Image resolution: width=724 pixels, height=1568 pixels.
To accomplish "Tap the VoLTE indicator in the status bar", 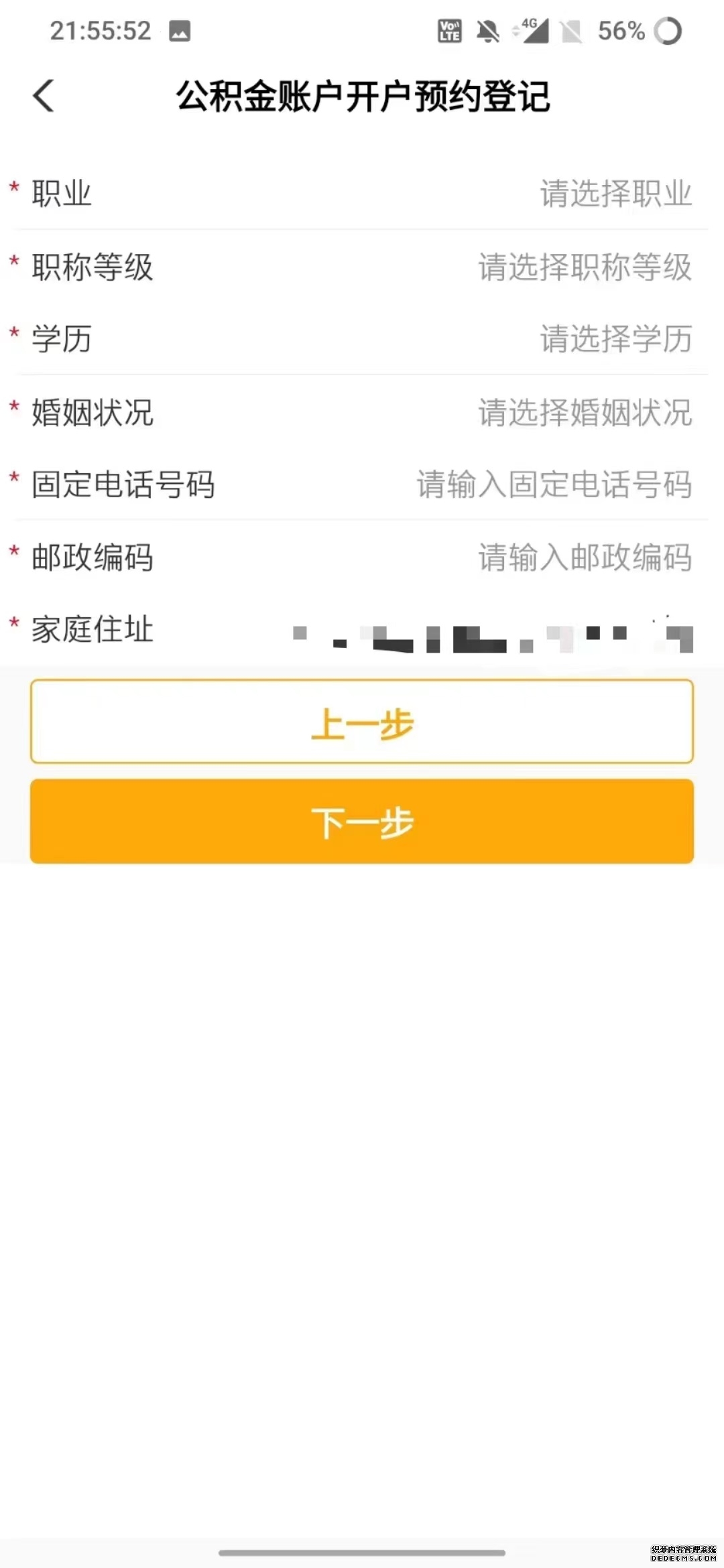I will (x=448, y=29).
